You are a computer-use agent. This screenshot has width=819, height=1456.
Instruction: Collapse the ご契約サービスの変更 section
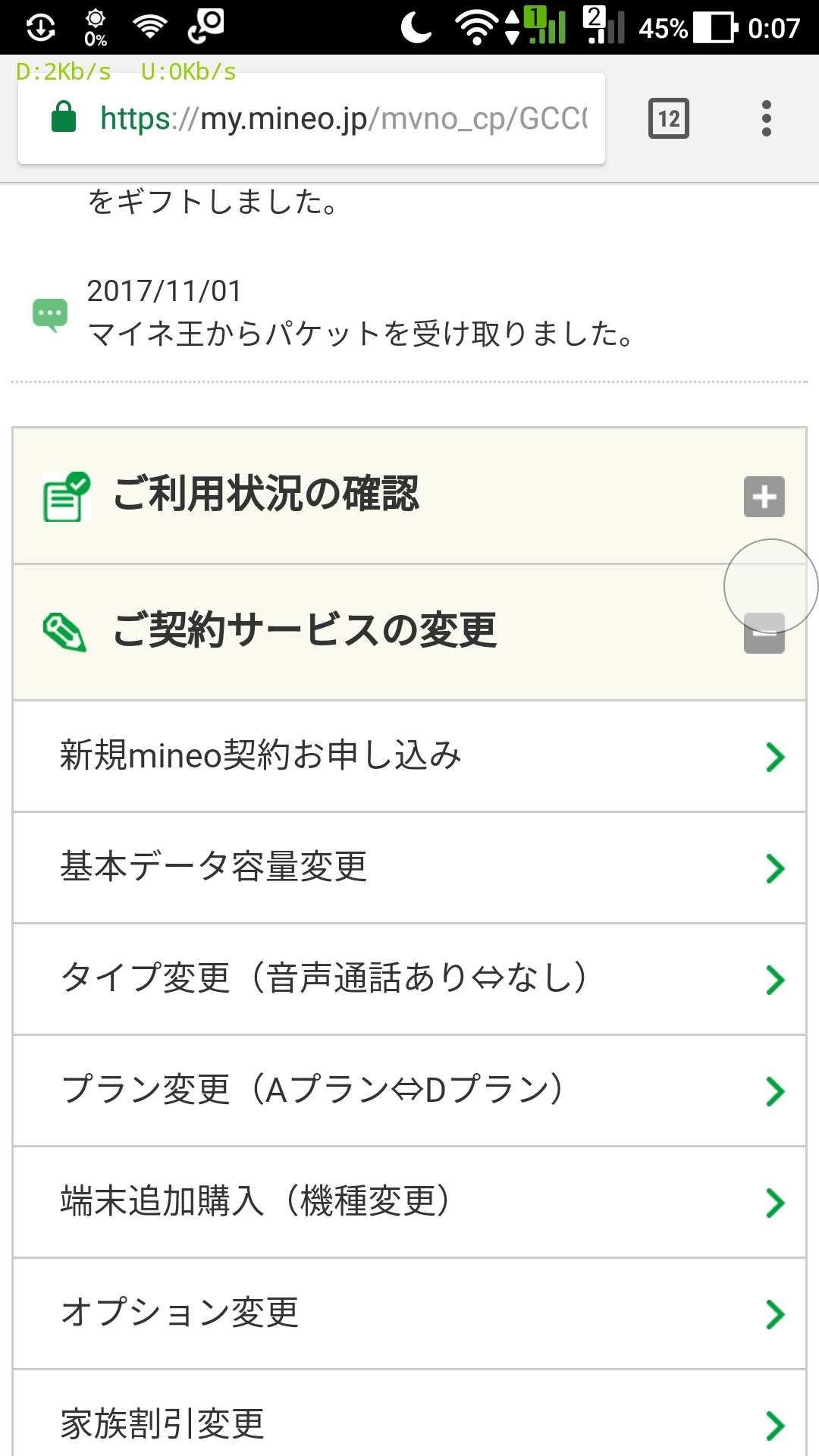[764, 634]
